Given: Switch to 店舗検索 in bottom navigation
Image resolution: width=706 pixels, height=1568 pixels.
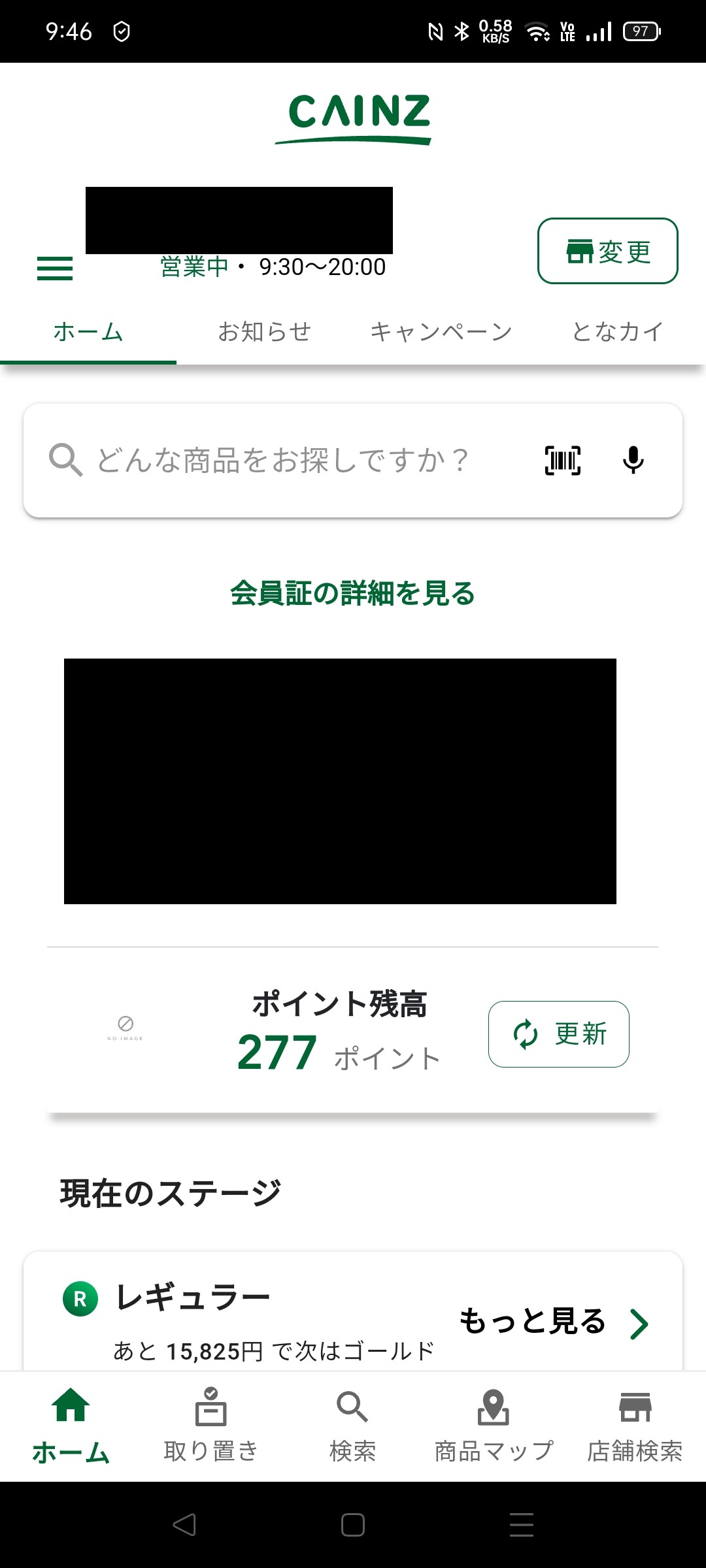Looking at the screenshot, I should coord(635,1426).
